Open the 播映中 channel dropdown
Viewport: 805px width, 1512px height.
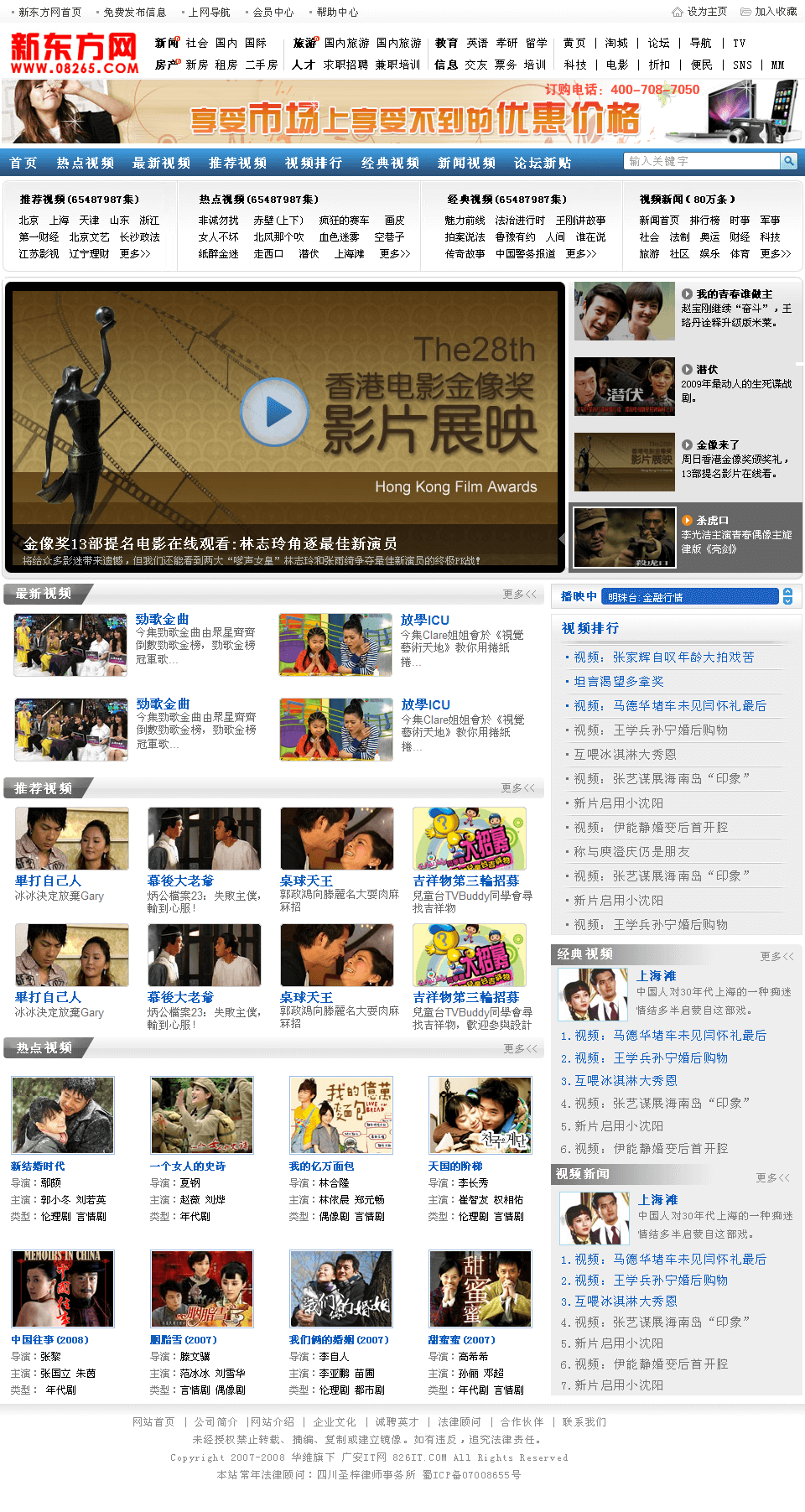[x=787, y=596]
